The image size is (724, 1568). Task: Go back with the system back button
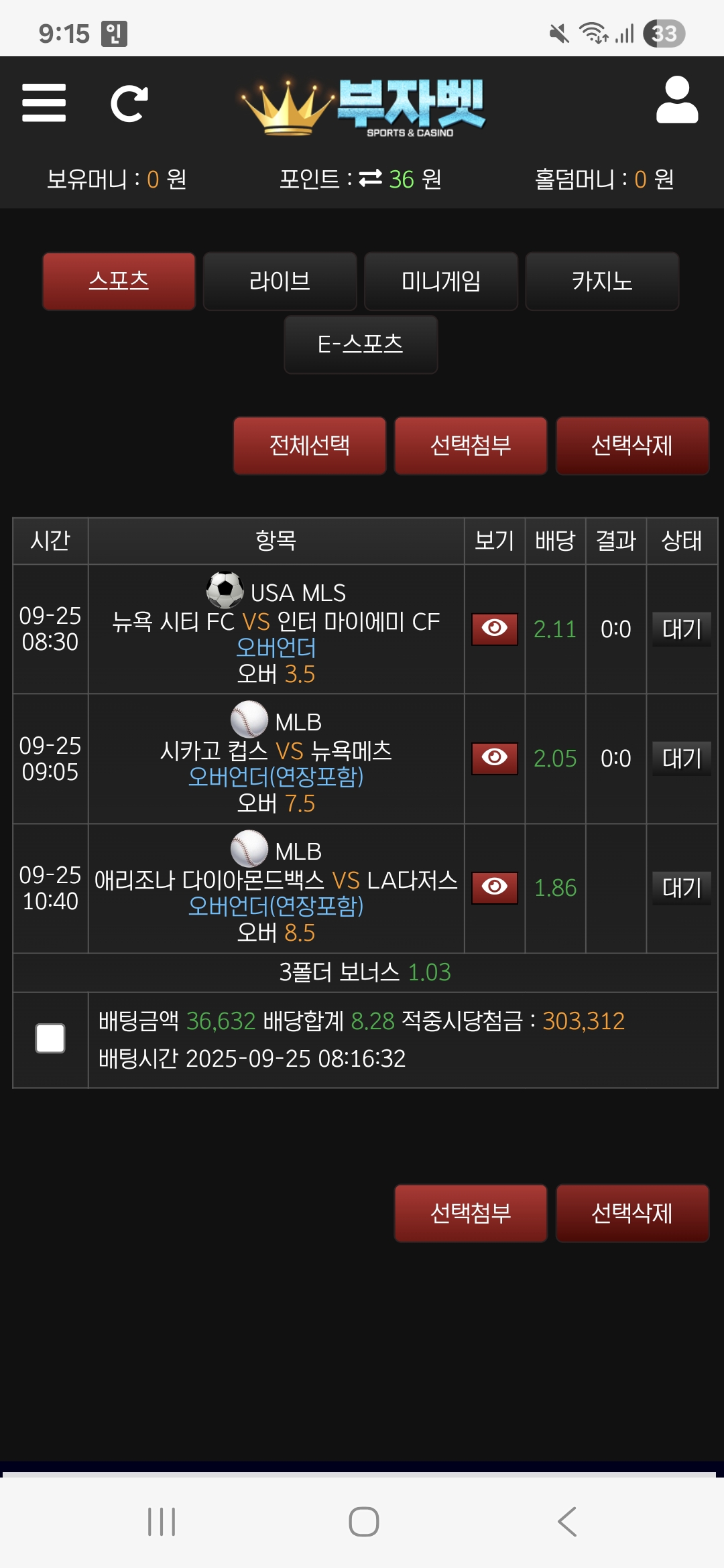567,1522
